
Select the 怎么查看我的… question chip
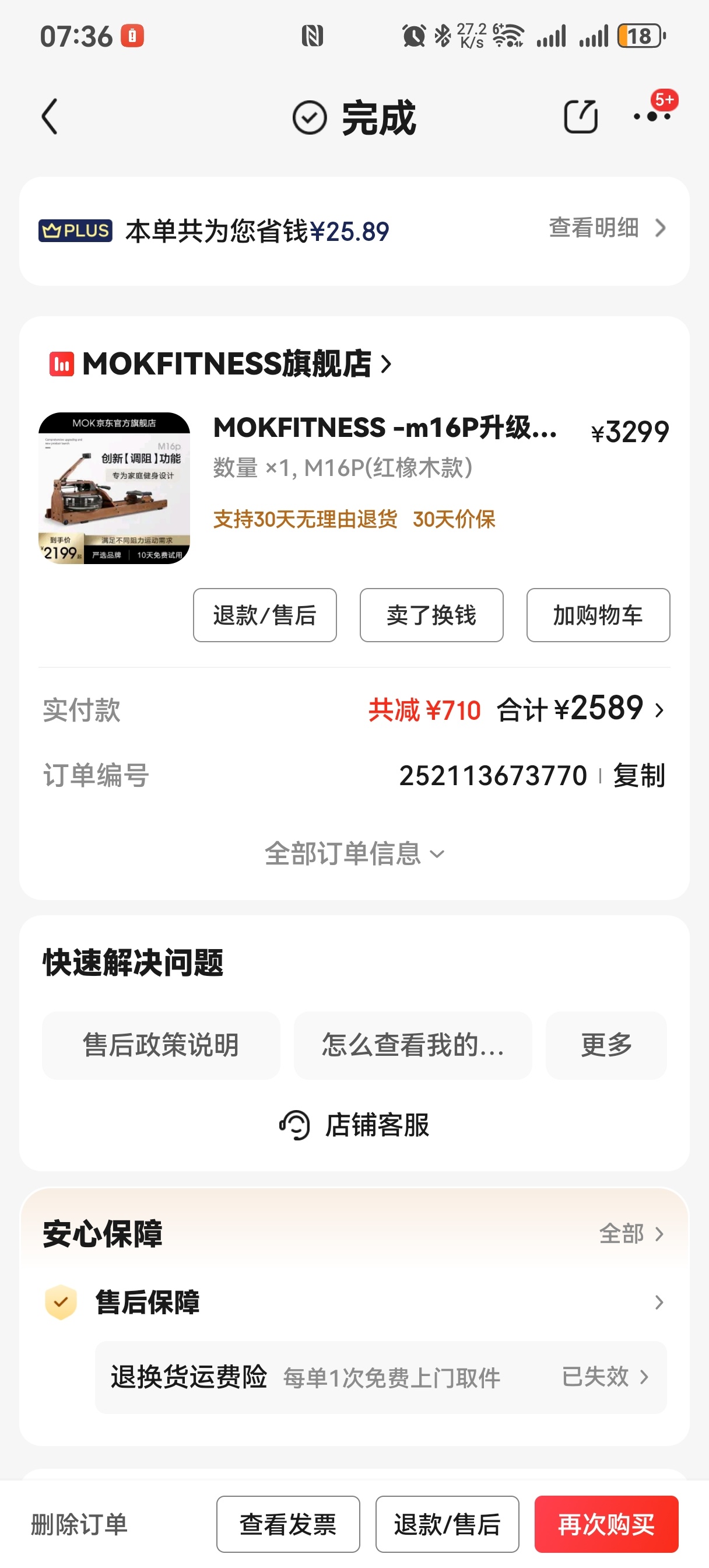413,1045
